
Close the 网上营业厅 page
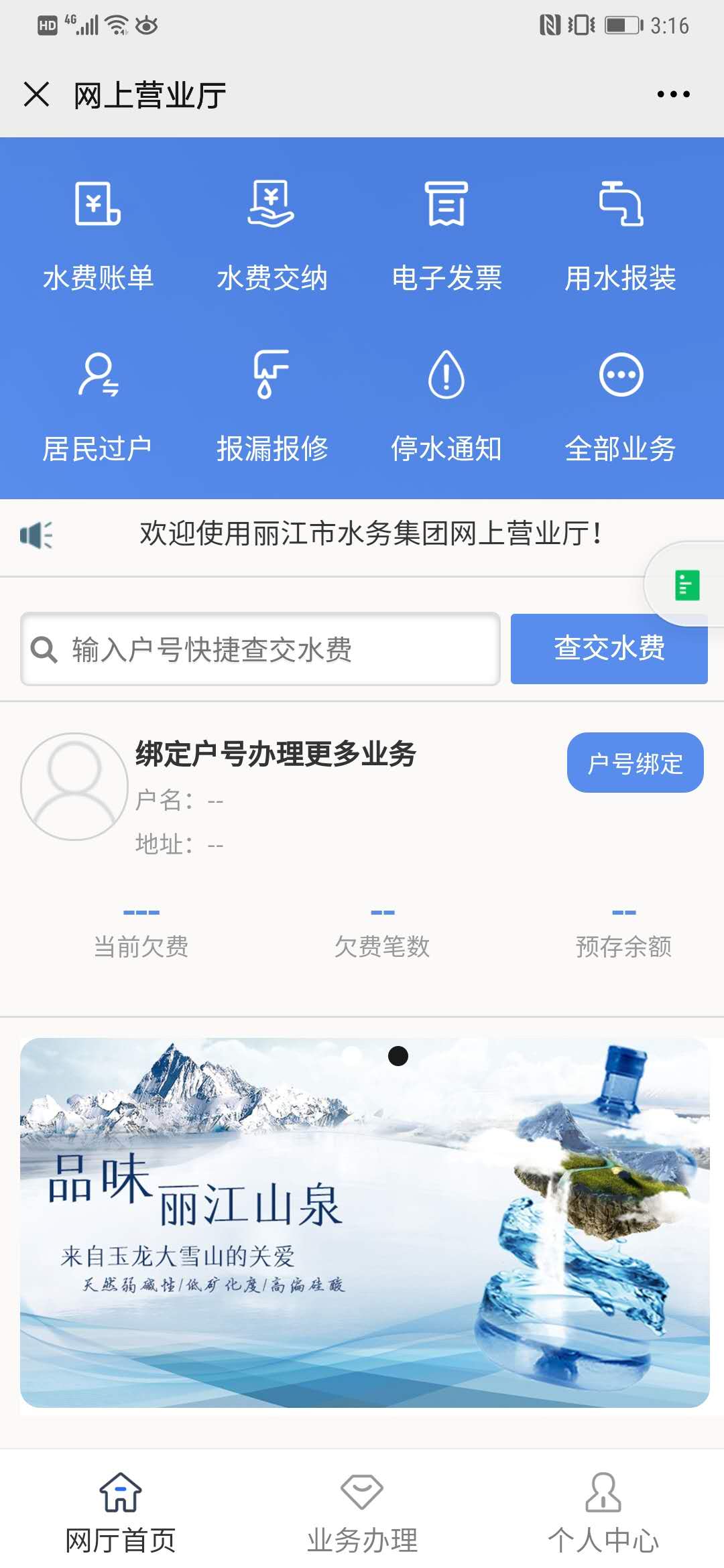tap(36, 94)
